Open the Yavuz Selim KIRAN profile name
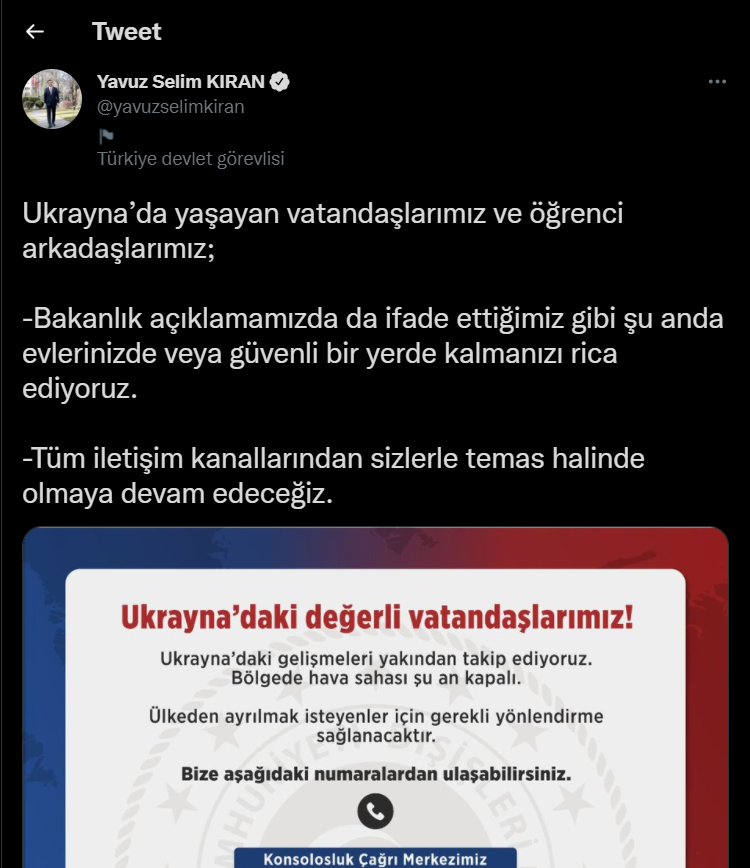 [181, 82]
